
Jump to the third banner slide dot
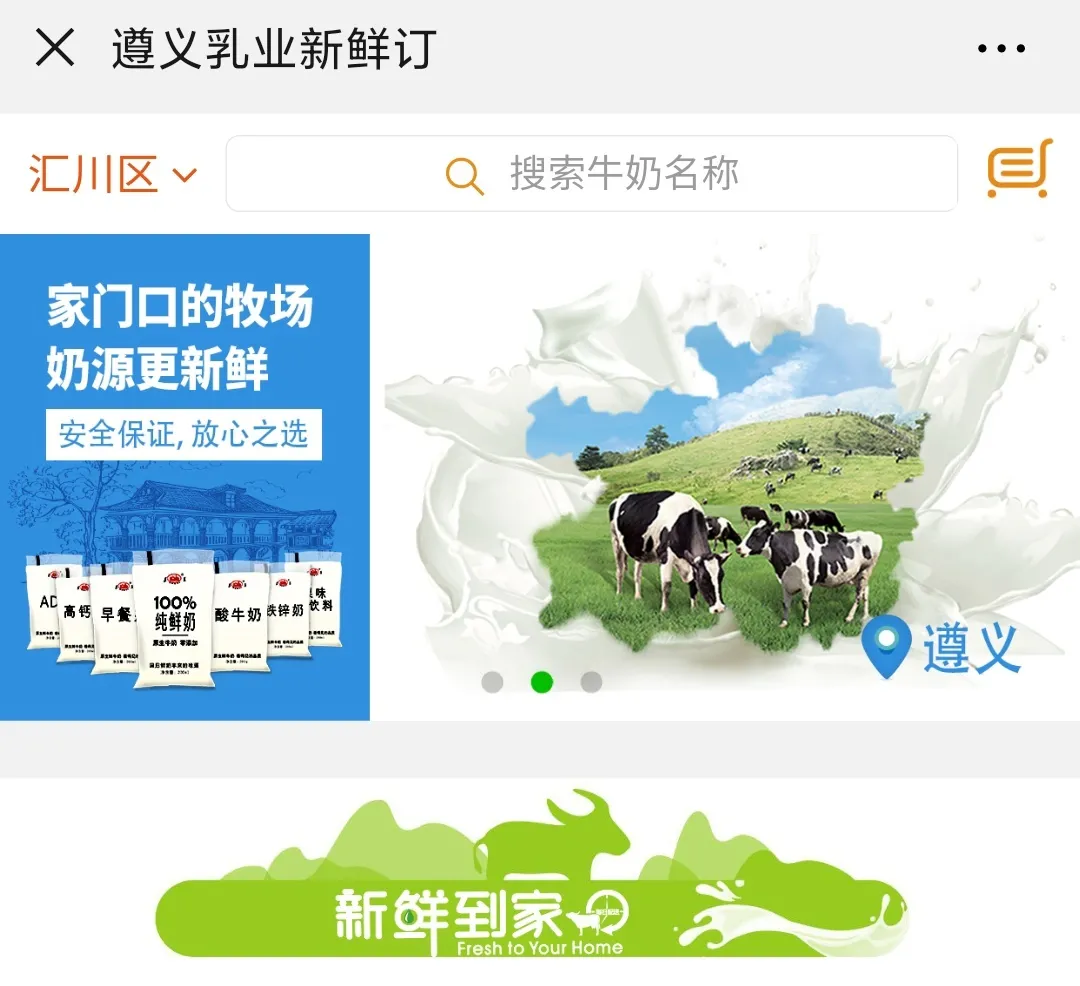(x=591, y=682)
